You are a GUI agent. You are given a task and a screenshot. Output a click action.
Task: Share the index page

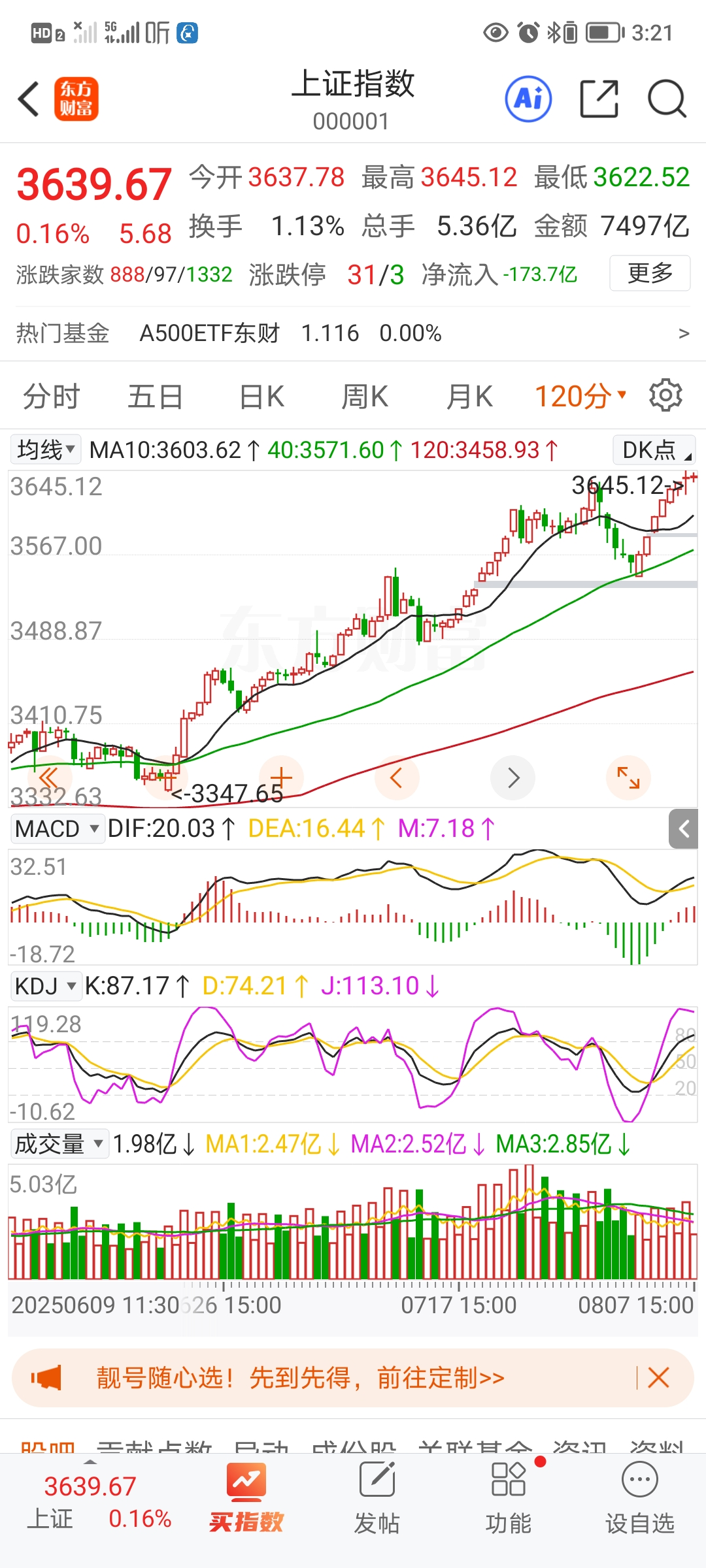tap(599, 99)
